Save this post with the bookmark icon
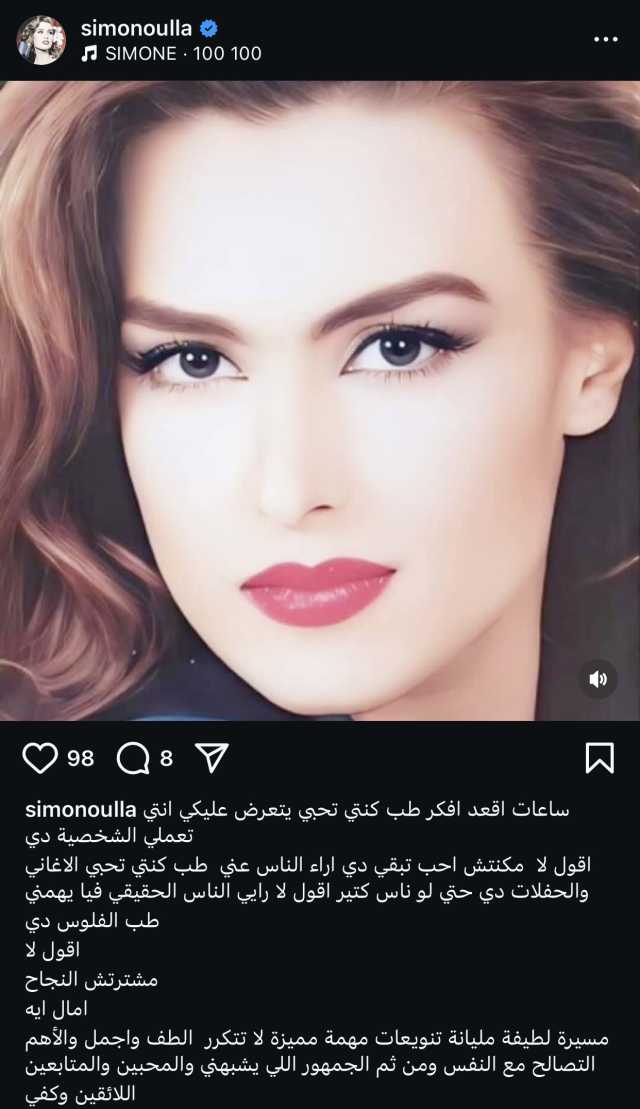 [599, 758]
